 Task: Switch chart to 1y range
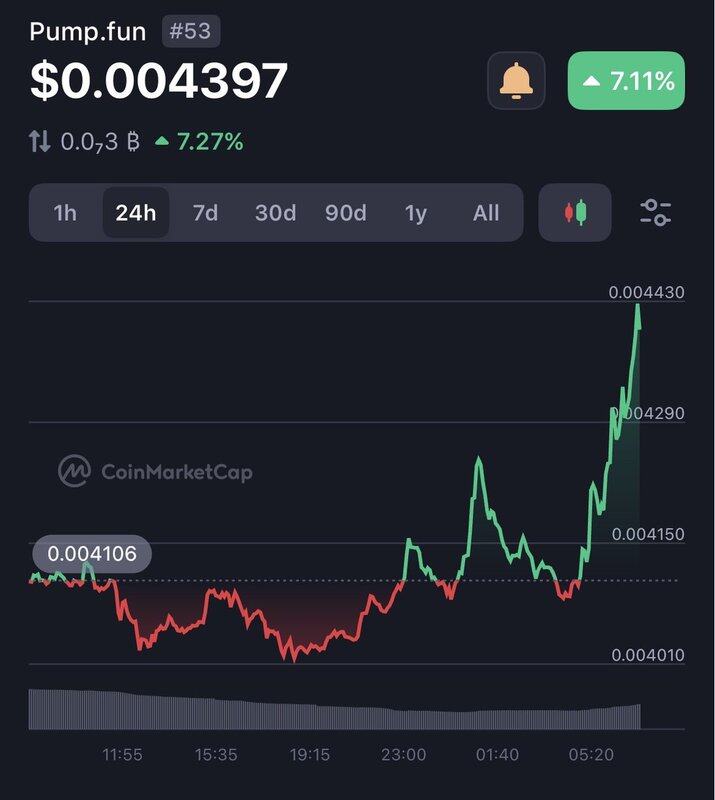coord(416,213)
